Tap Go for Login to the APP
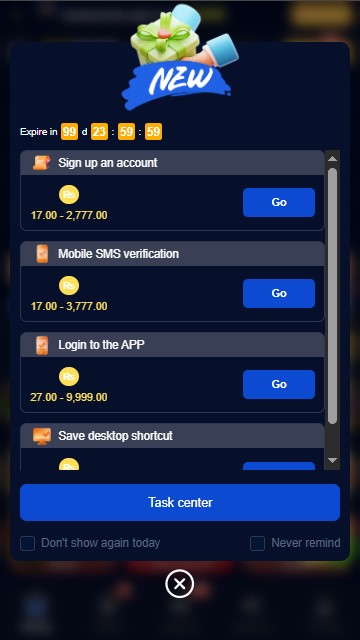Screen dimensions: 360x640 pyautogui.click(x=279, y=384)
